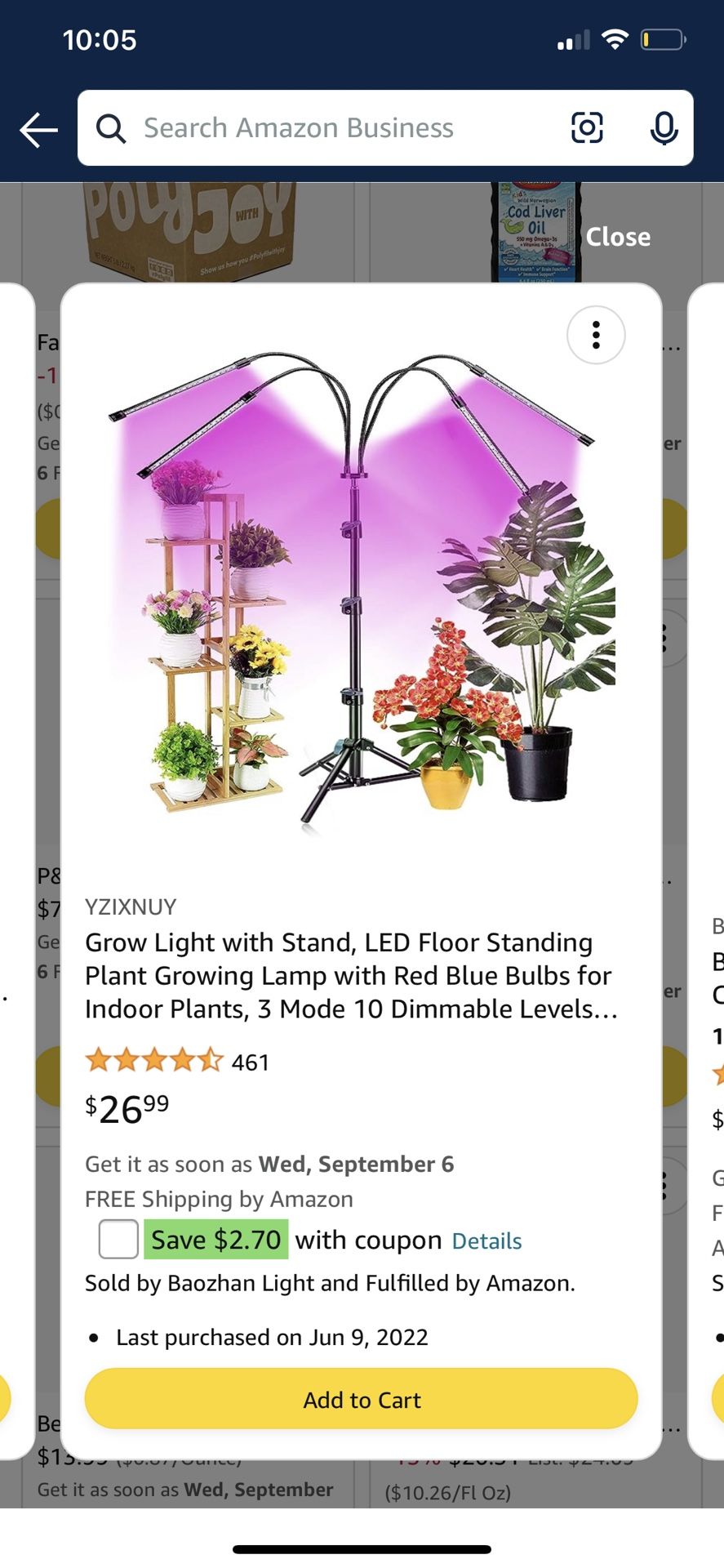Screen dimensions: 724x1568
Task: Tap the Search Amazon Business field
Action: (x=326, y=128)
